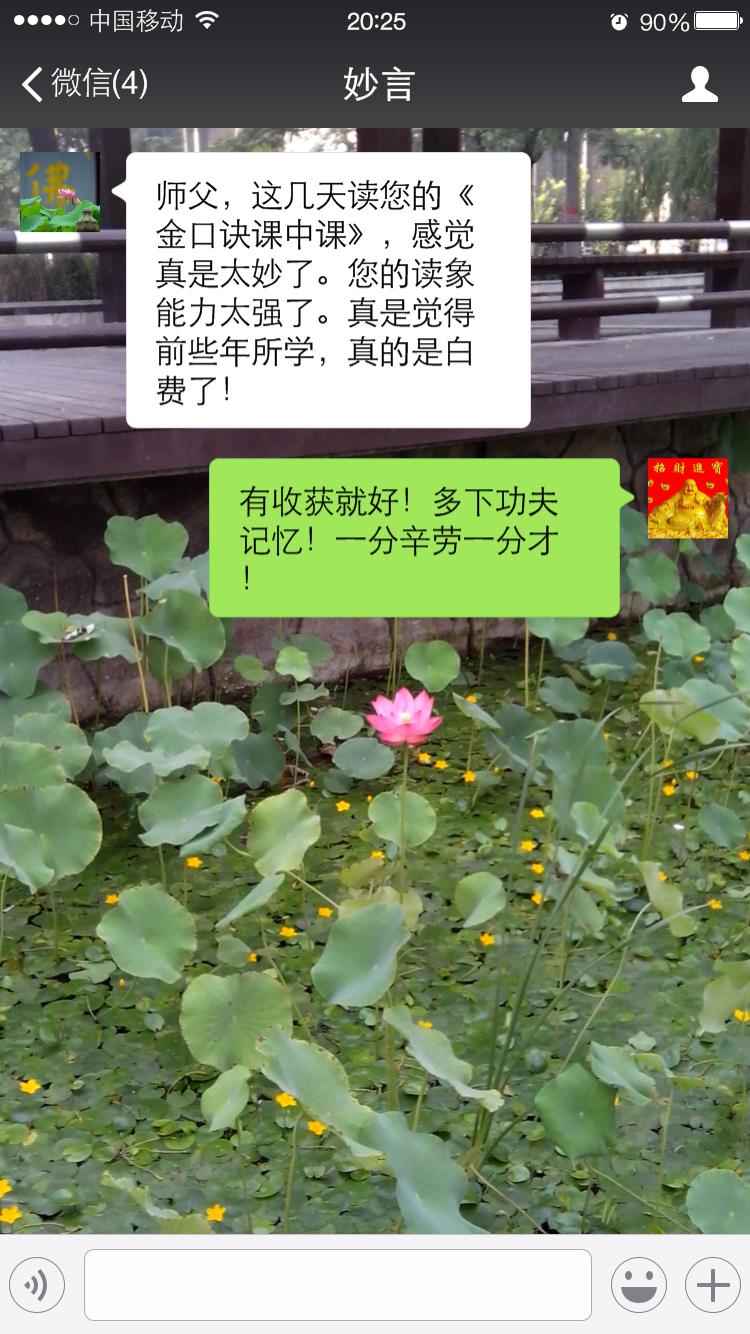The height and width of the screenshot is (1334, 750).
Task: View the sender's lotus avatar profile
Action: tap(60, 192)
